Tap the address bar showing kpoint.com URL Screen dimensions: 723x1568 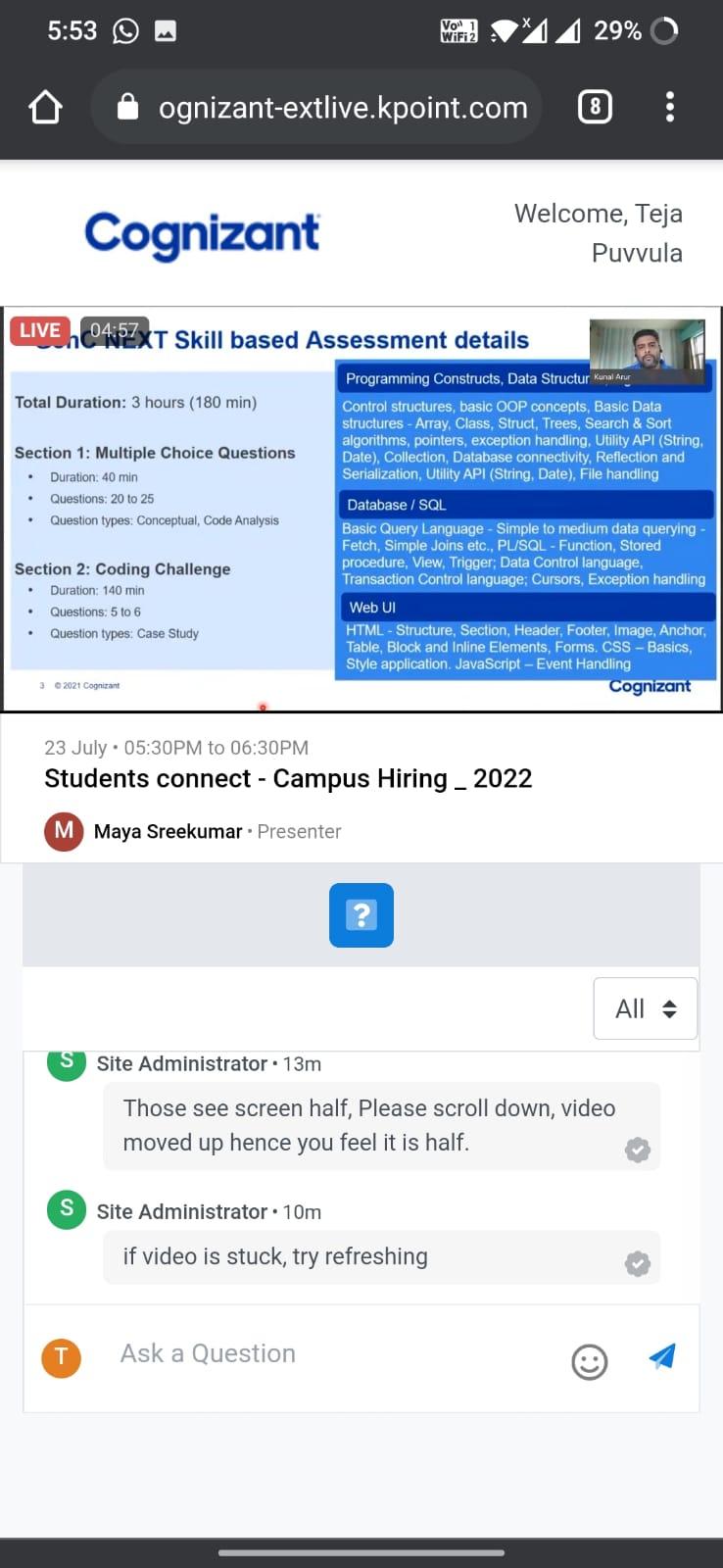[333, 107]
